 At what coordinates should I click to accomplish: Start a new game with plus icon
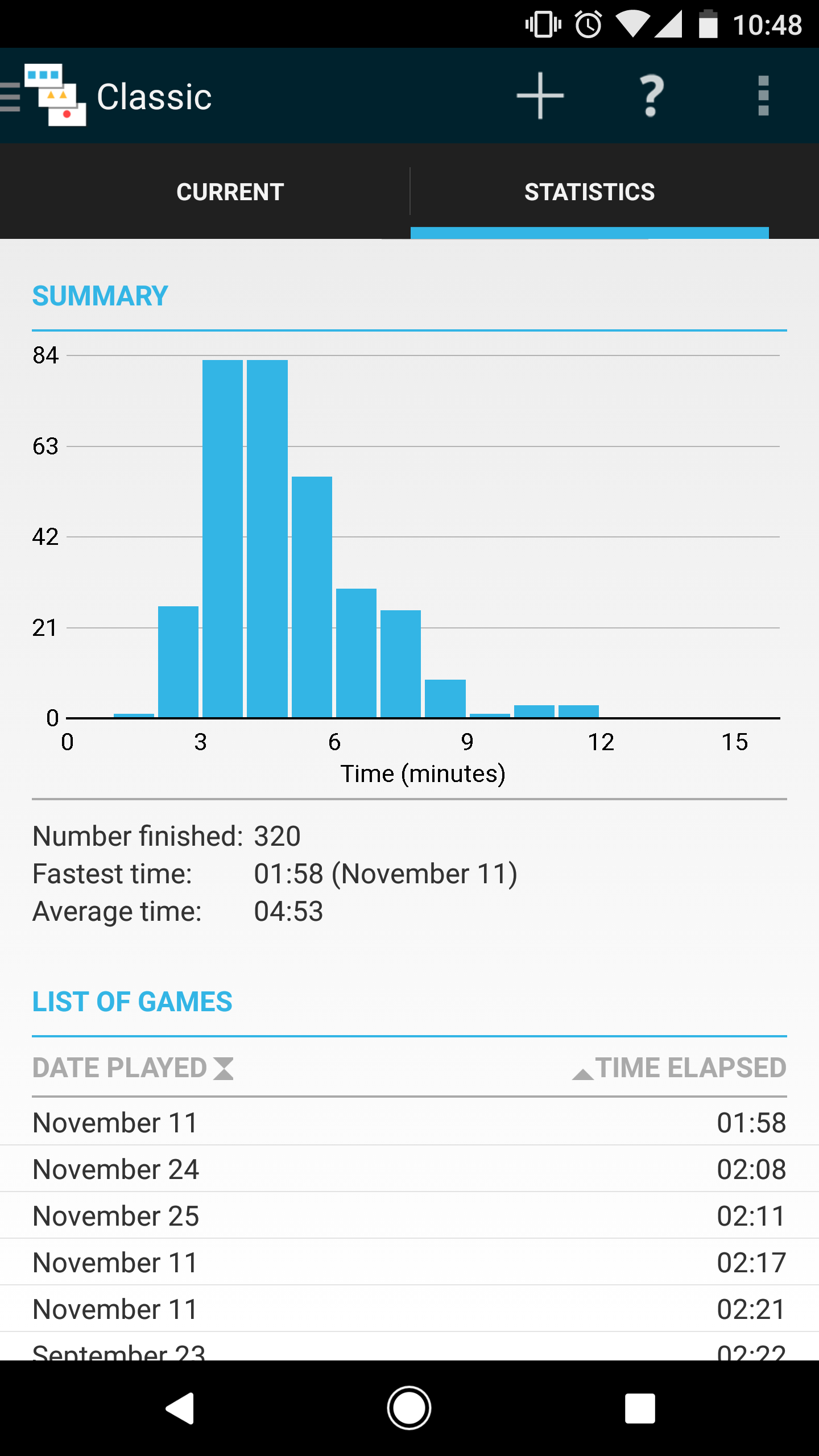(x=540, y=96)
